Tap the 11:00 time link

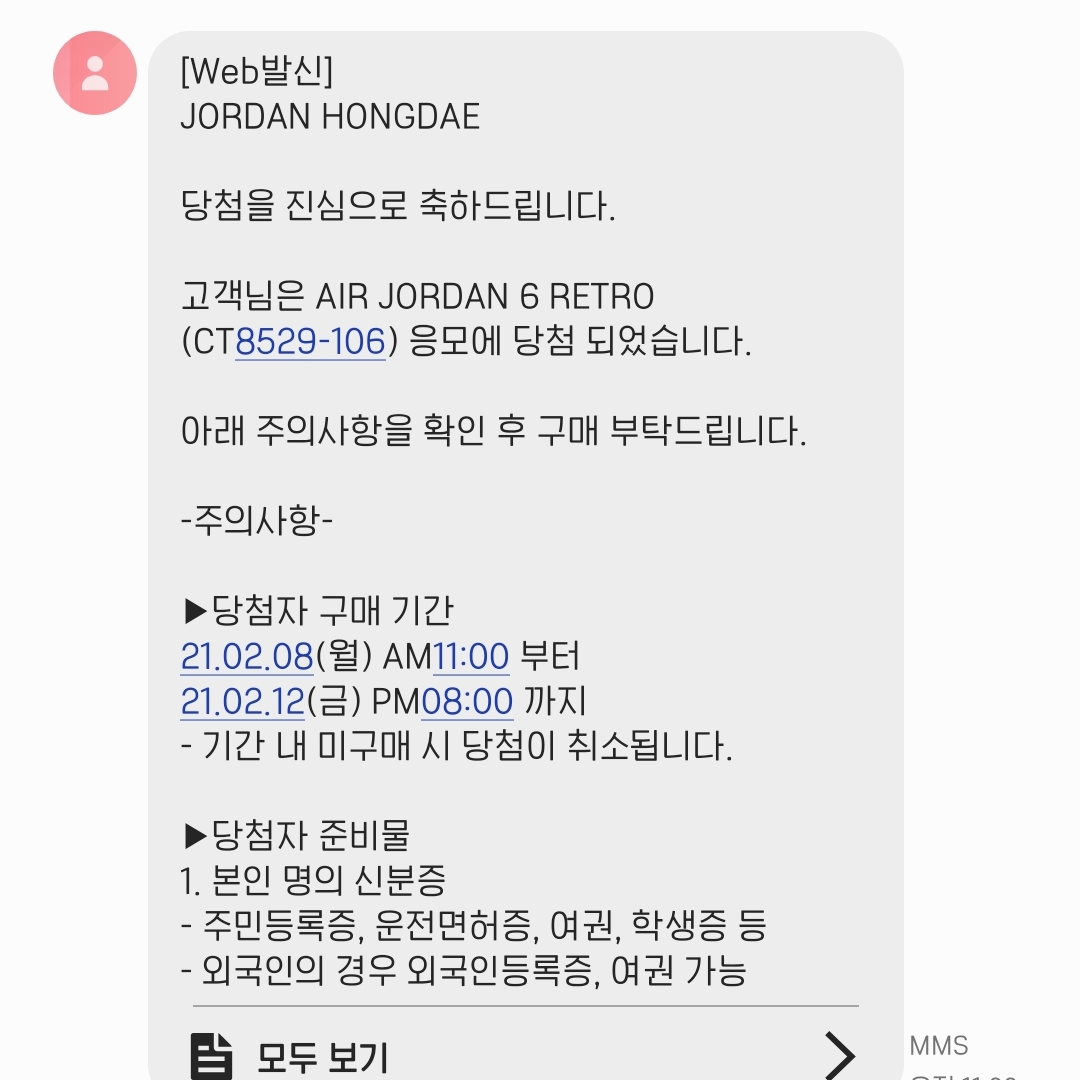[x=471, y=656]
